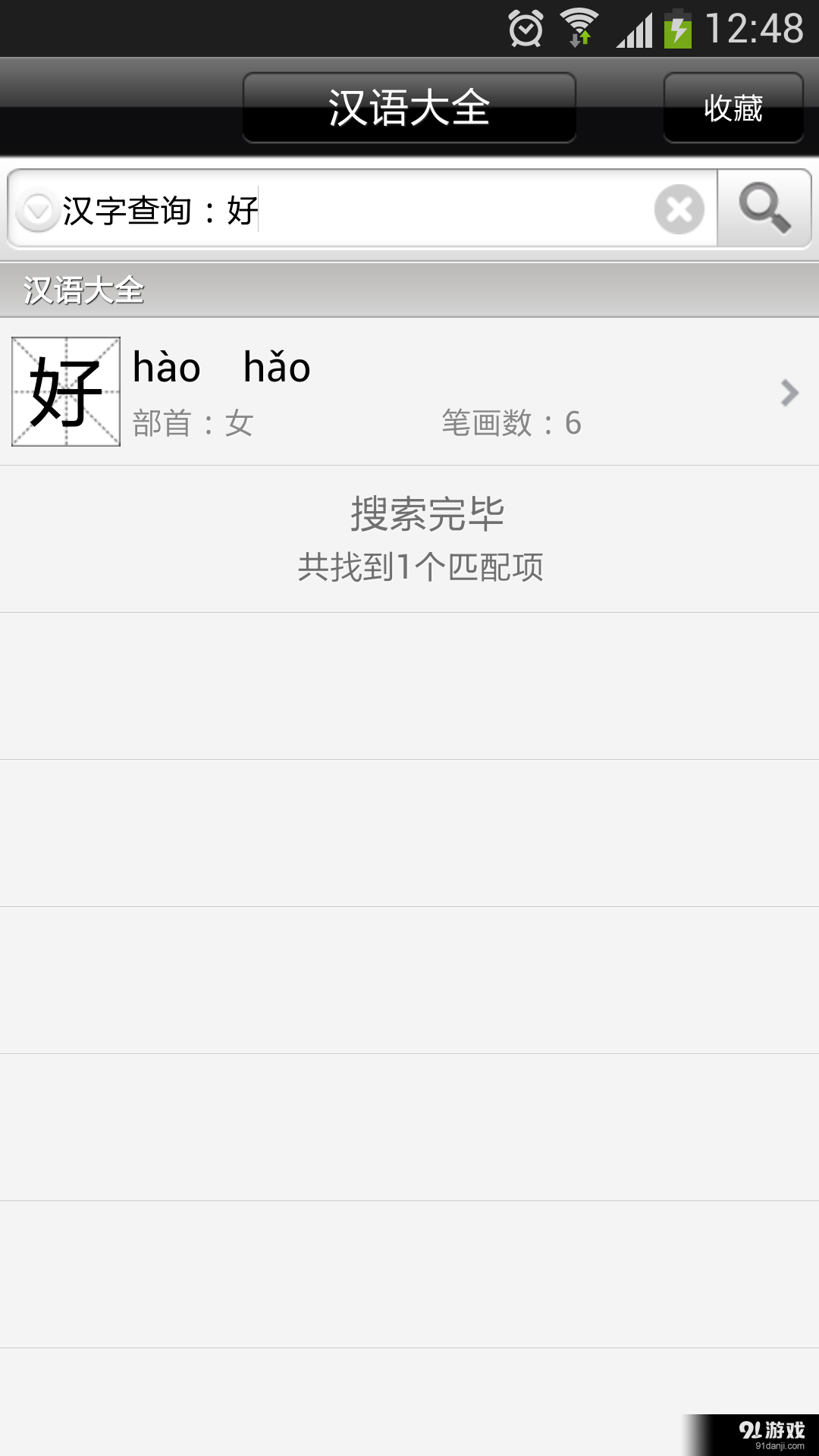Viewport: 819px width, 1456px height.
Task: Open the 好 dictionary entry row
Action: [x=379, y=391]
